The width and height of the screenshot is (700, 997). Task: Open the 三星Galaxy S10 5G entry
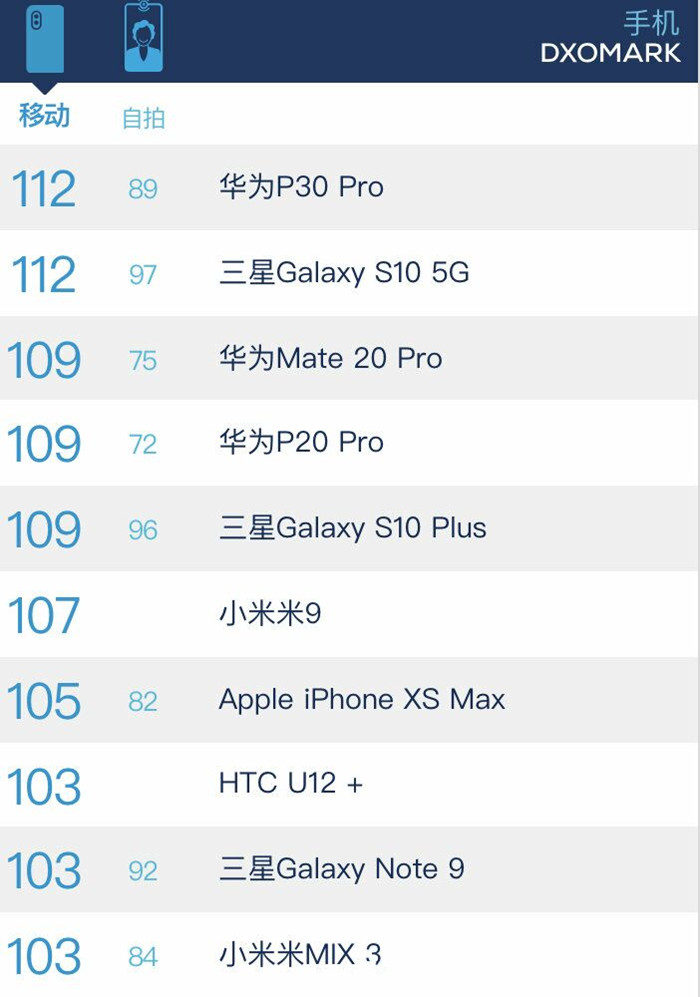point(344,273)
